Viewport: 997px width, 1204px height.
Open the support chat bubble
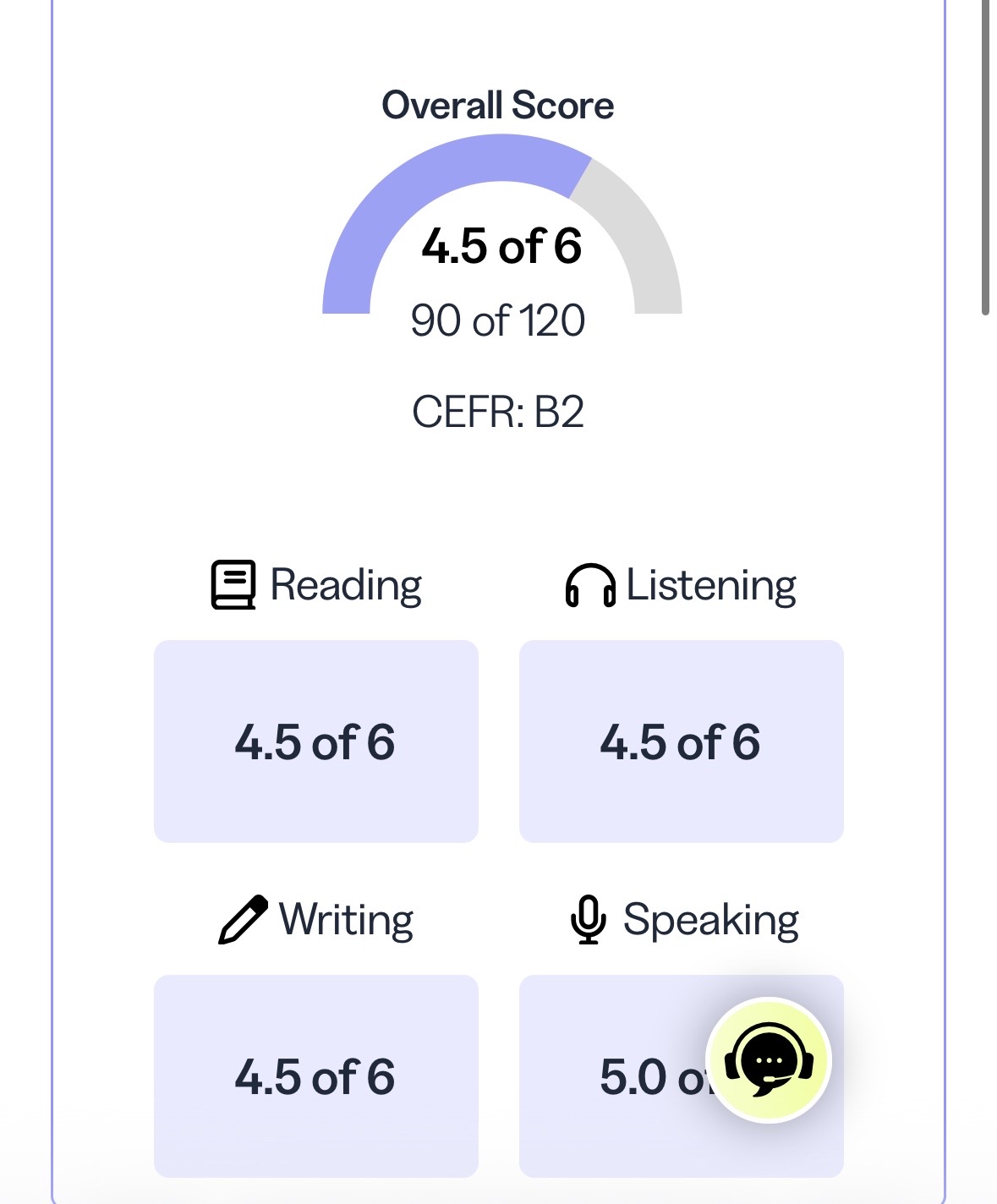(769, 1060)
